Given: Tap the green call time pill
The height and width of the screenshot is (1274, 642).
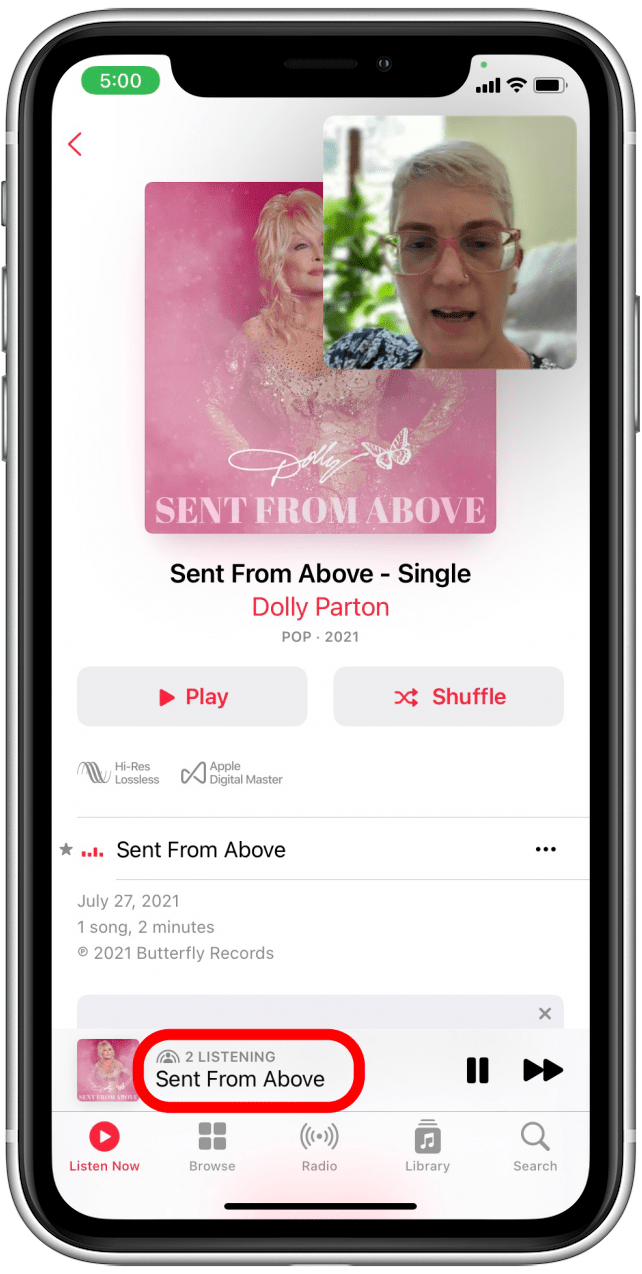Looking at the screenshot, I should pos(121,81).
